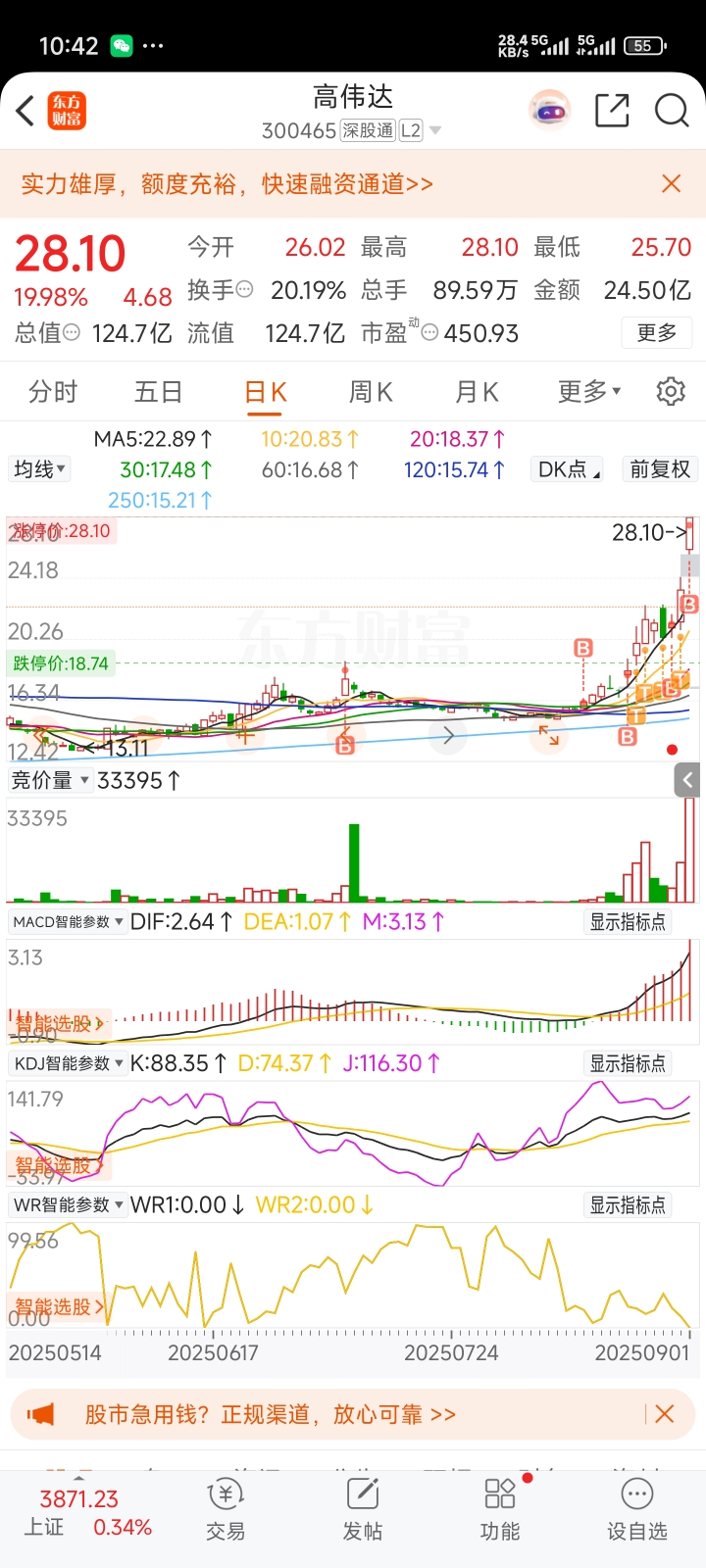Screen dimensions: 706x1568
Task: Open the 竞价量 indicator dropdown
Action: click(50, 780)
